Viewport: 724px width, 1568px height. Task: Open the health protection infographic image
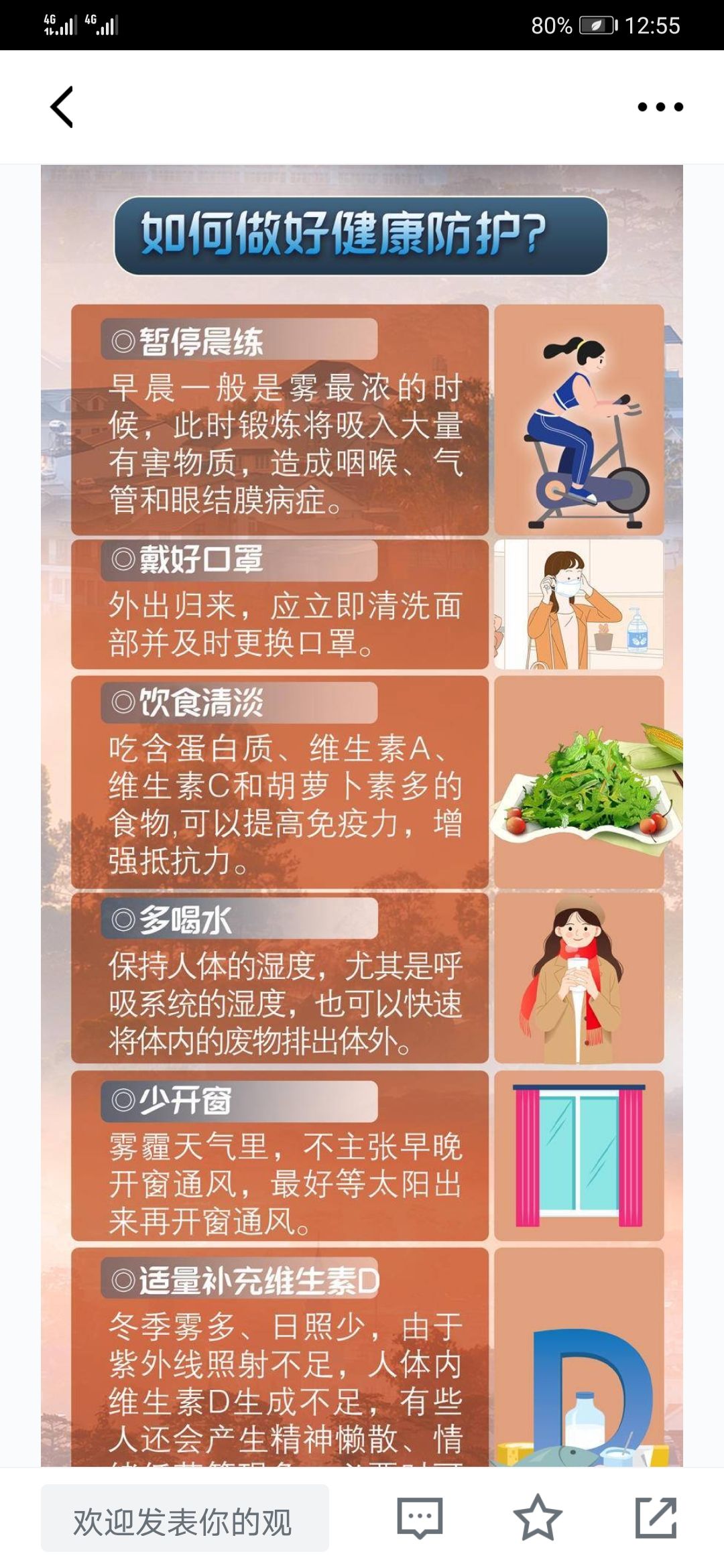point(362,804)
